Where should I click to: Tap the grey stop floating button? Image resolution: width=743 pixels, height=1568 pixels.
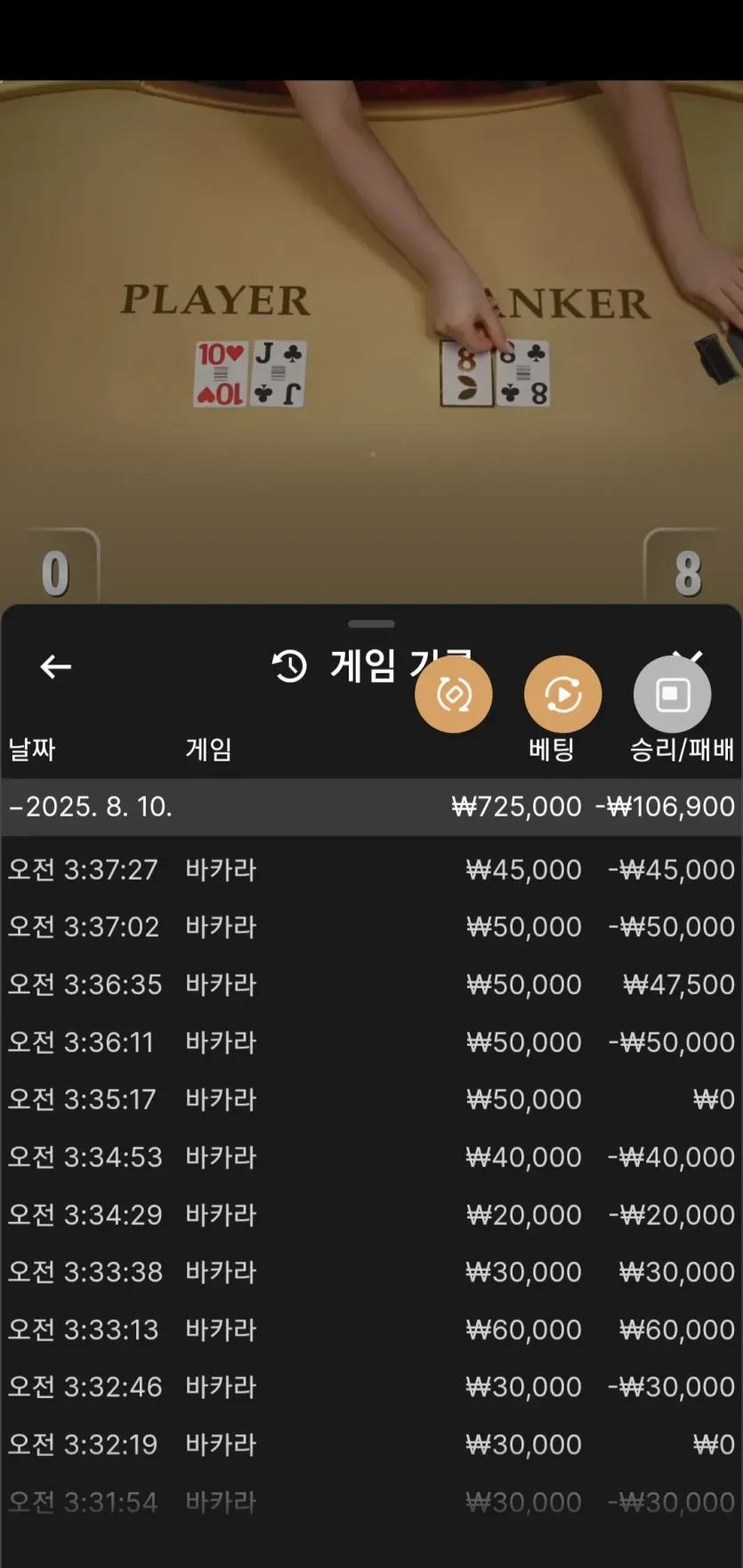click(x=672, y=695)
